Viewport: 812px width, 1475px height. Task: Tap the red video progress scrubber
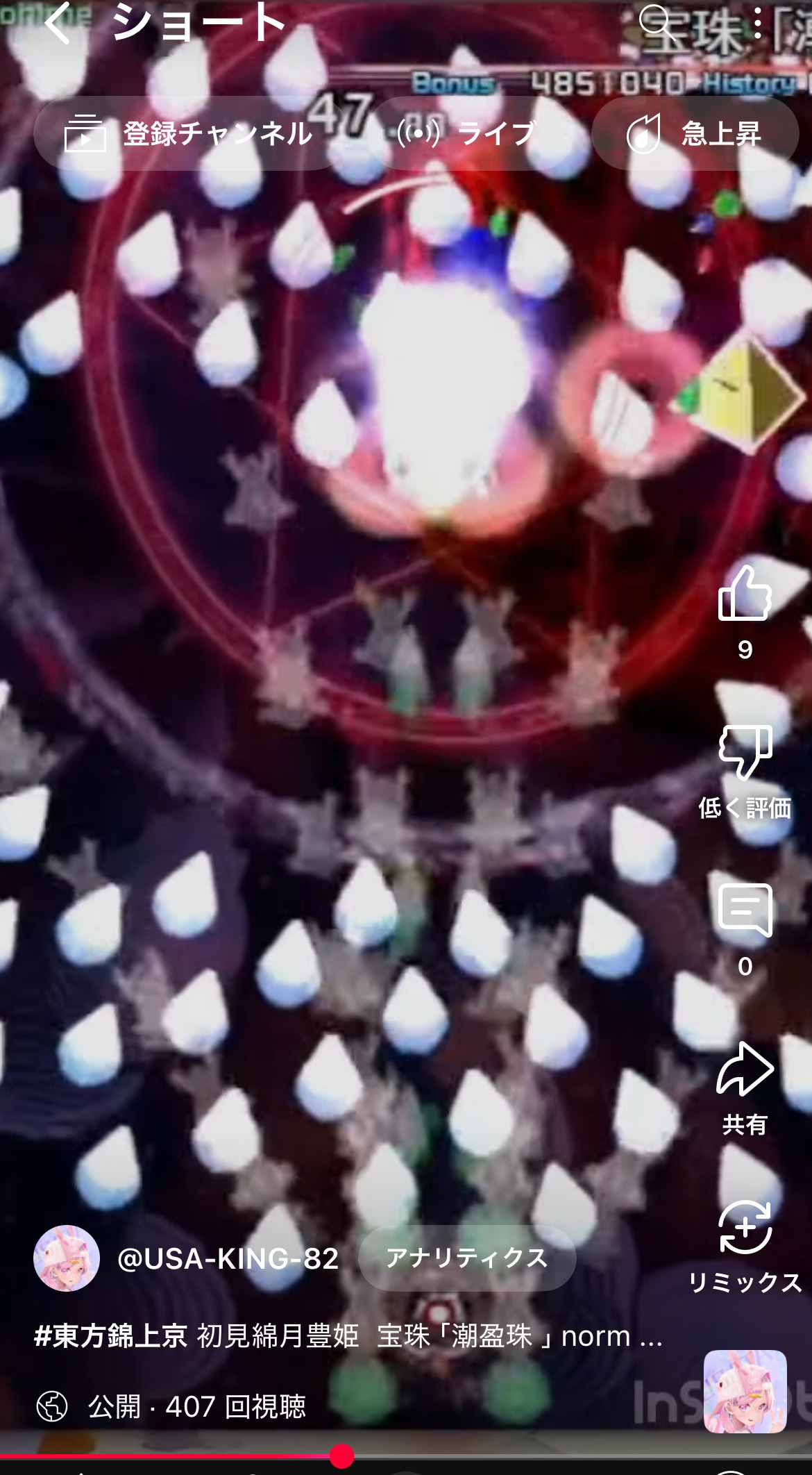341,1456
